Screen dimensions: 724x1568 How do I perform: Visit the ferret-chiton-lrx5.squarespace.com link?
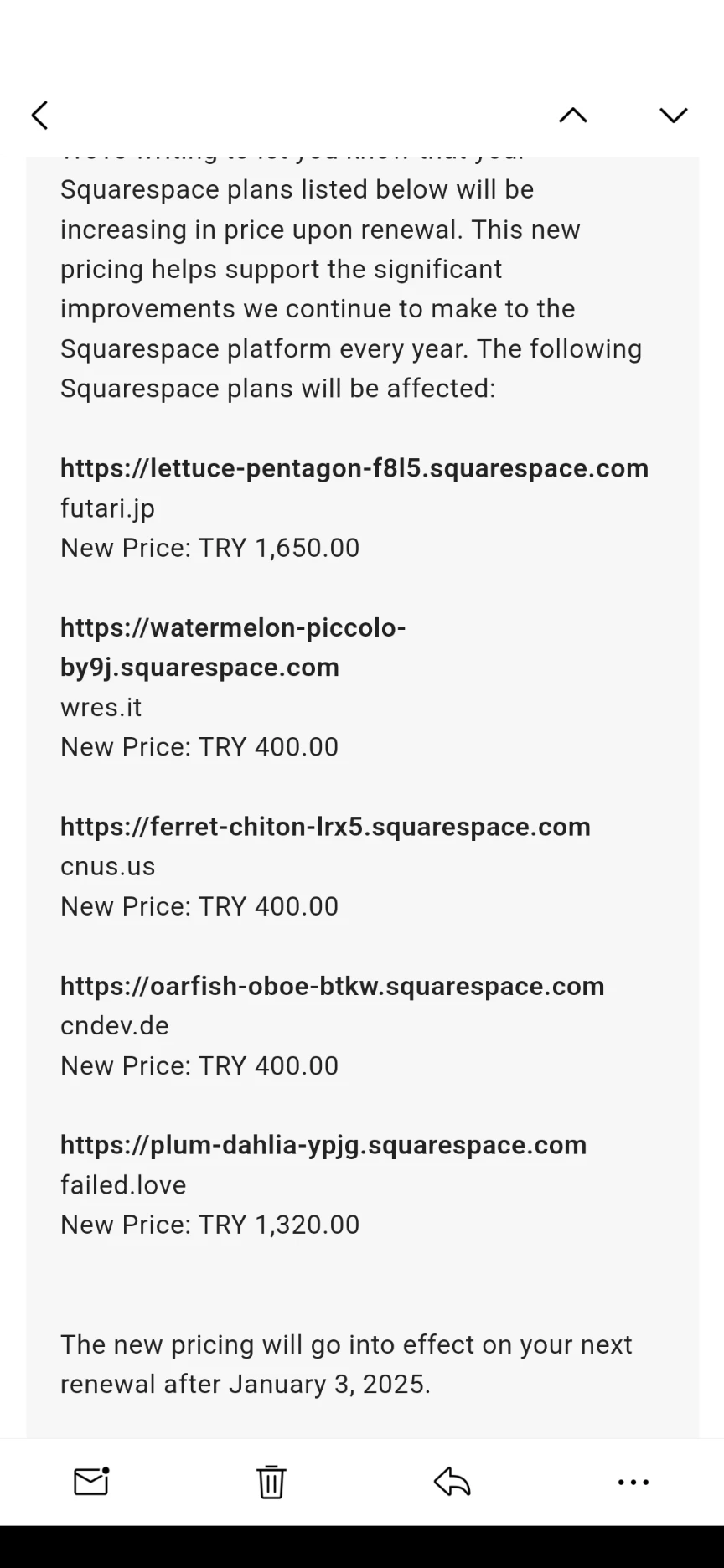[325, 827]
